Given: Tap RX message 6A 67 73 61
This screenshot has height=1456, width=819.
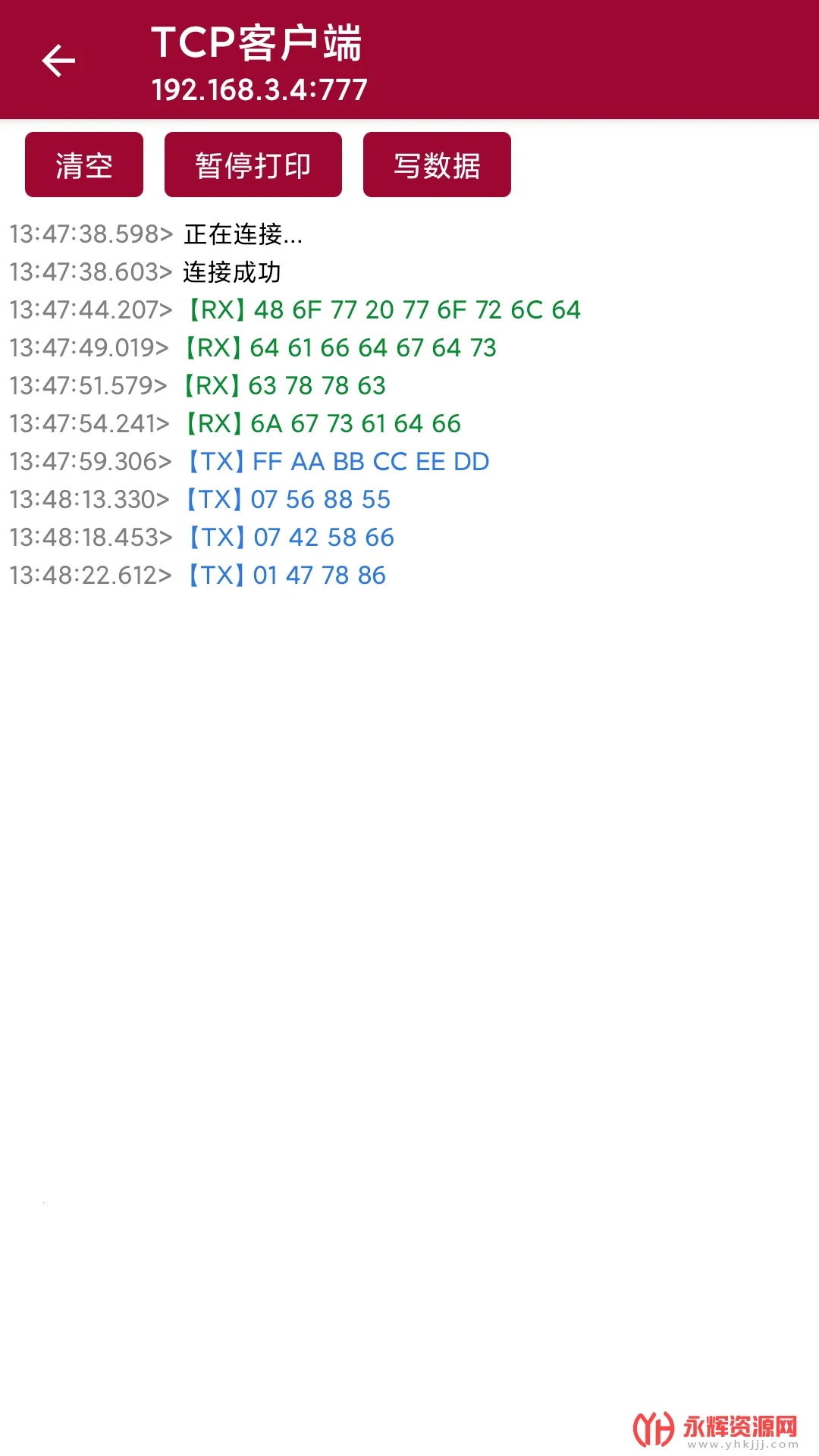Looking at the screenshot, I should tap(322, 424).
